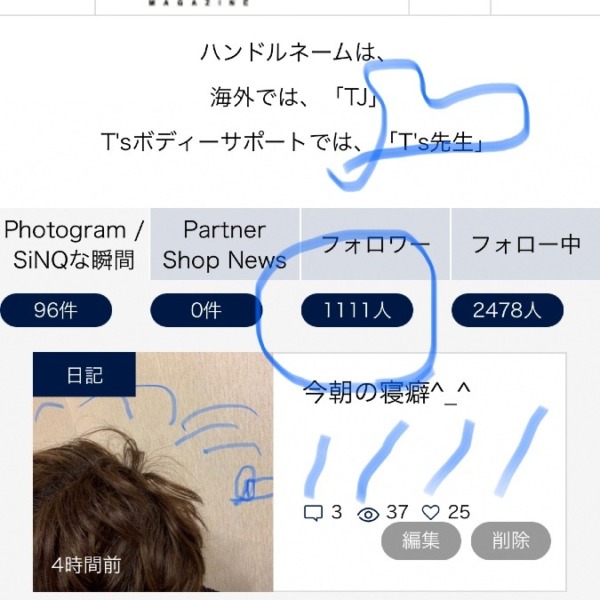Open the 今朝の寝癖 diary post photo
The height and width of the screenshot is (600, 600).
152,471
